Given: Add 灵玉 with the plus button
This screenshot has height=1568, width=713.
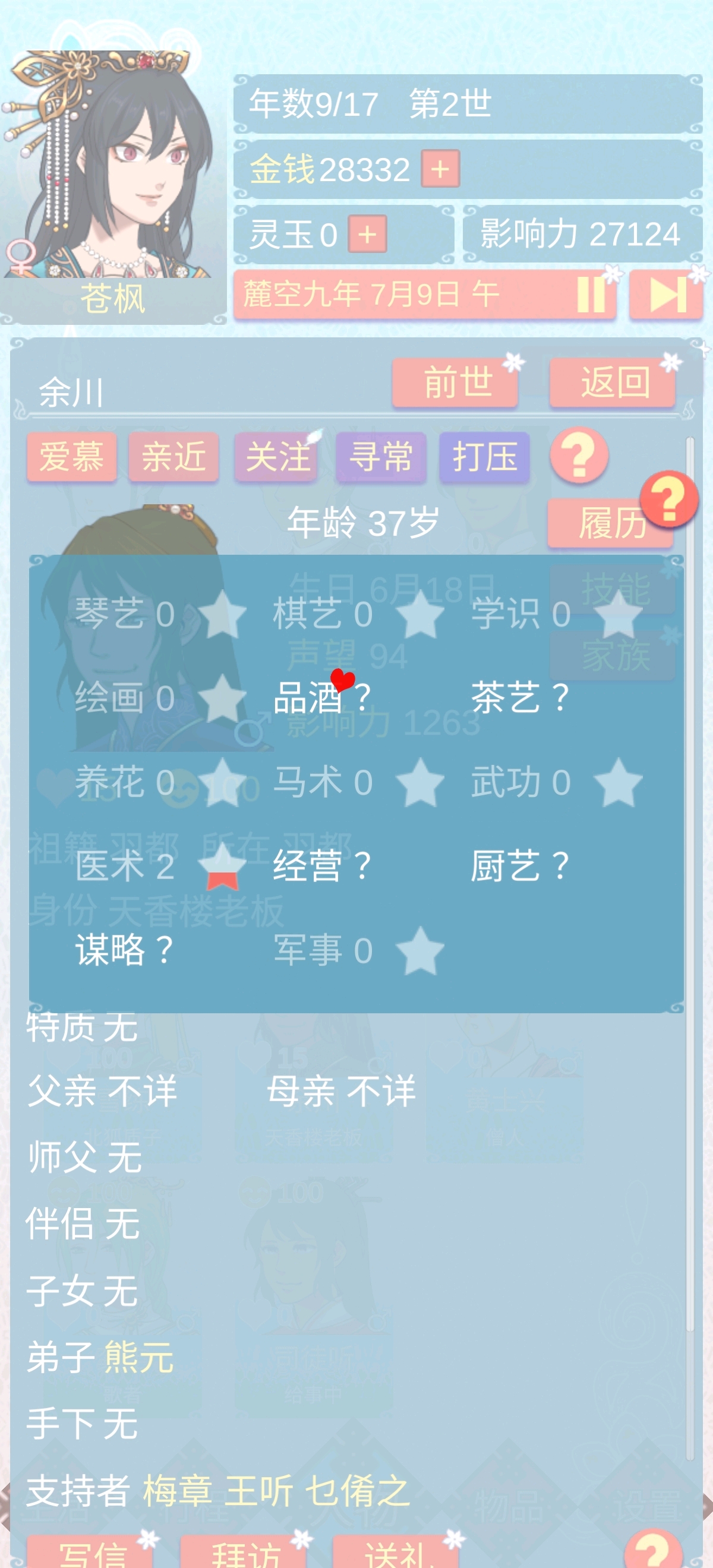Looking at the screenshot, I should point(367,234).
